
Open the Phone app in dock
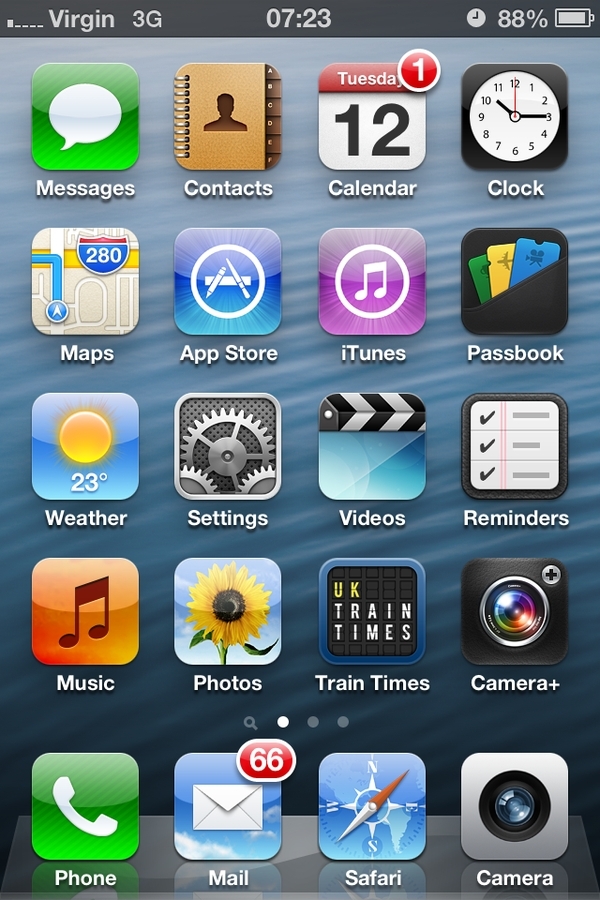pos(85,807)
